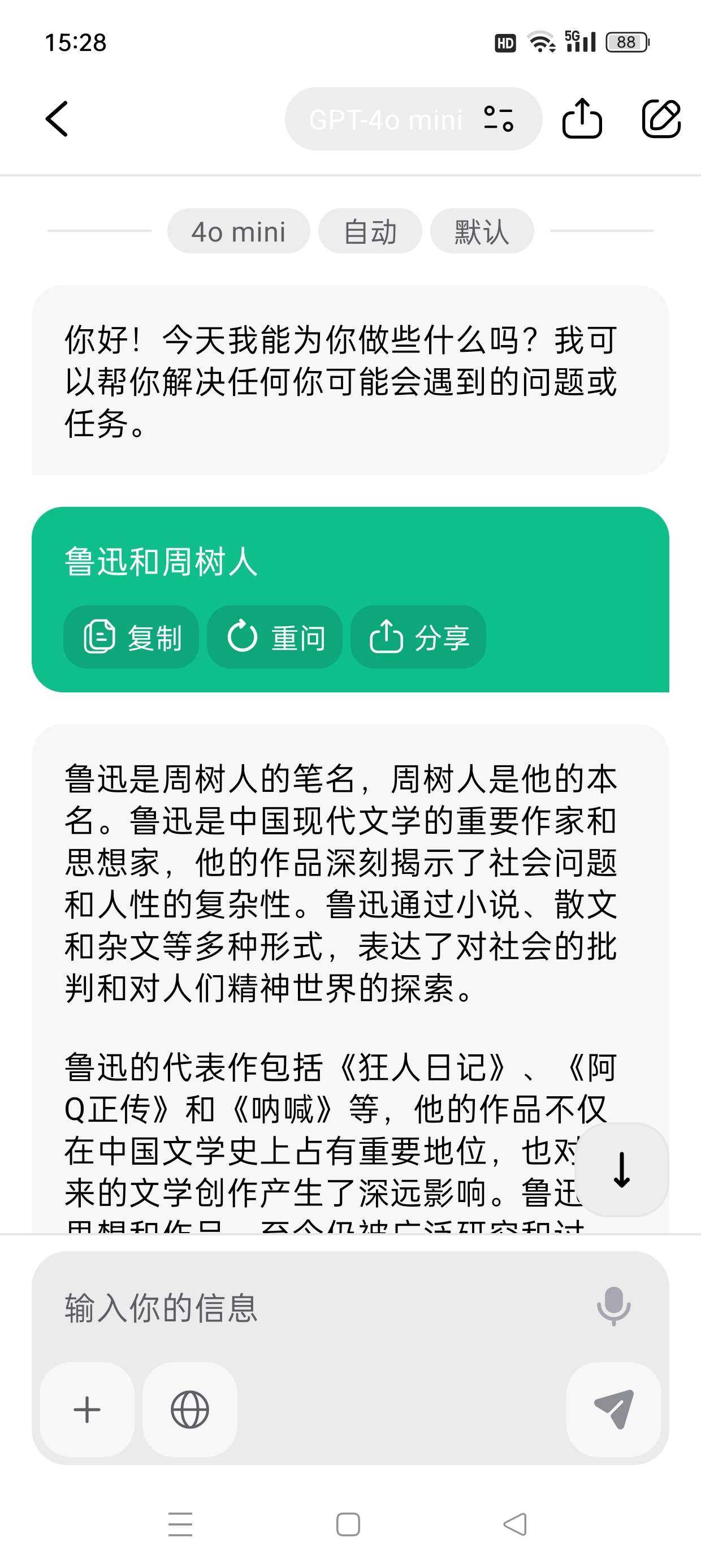Open attachments with the plus button
Screen dimensions: 701x1568
(x=87, y=1410)
